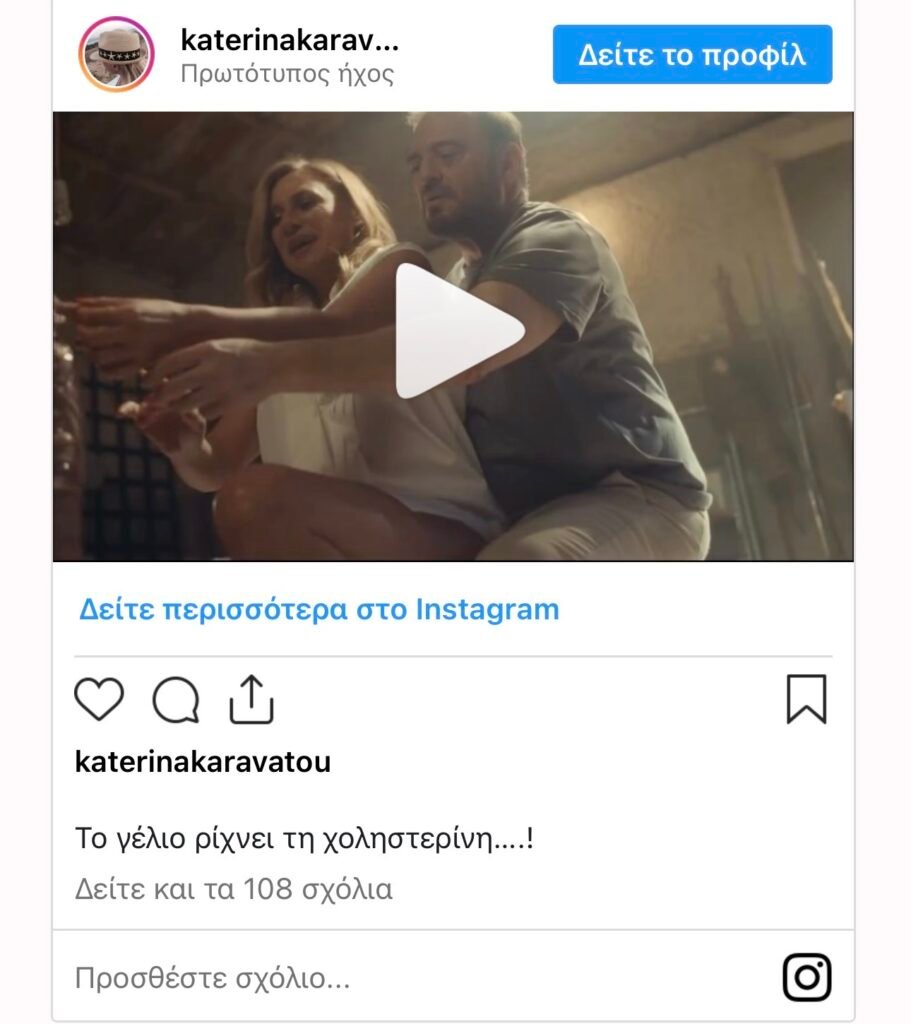Bookmark this post
Screen dimensions: 911x1024
(x=806, y=700)
